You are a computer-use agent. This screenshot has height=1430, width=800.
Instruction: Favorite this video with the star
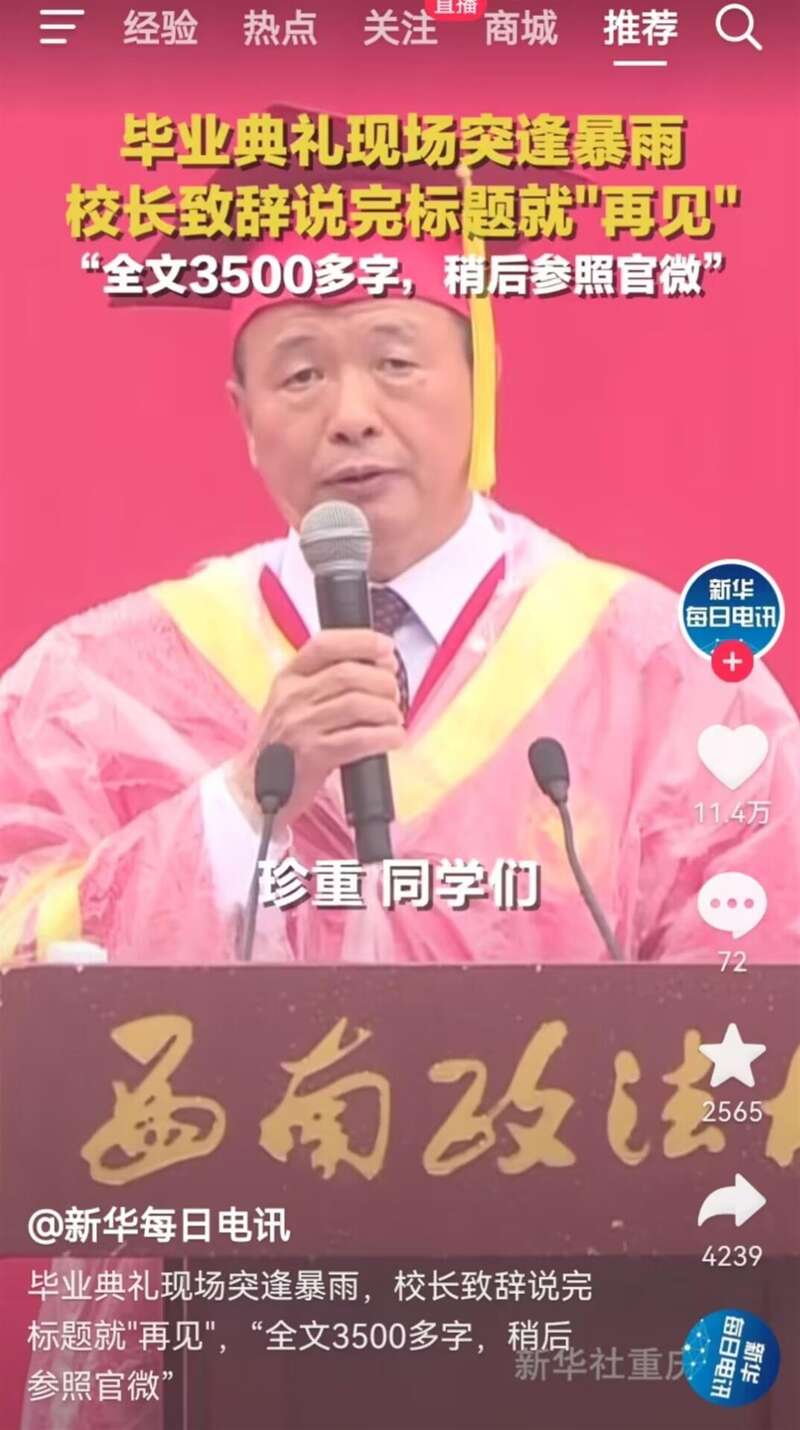click(x=732, y=1057)
